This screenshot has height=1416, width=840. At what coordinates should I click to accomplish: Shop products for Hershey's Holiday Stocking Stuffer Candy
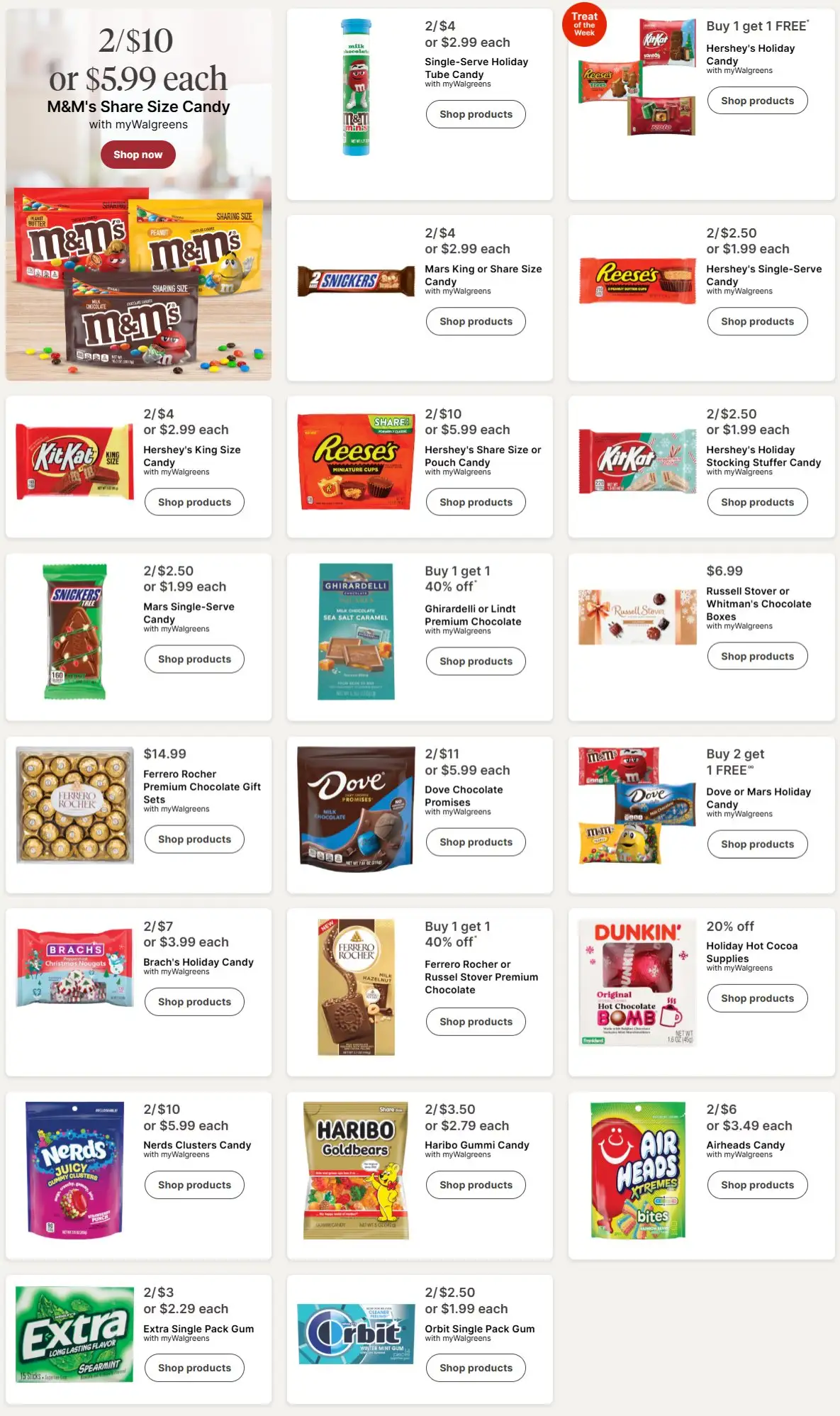[757, 502]
